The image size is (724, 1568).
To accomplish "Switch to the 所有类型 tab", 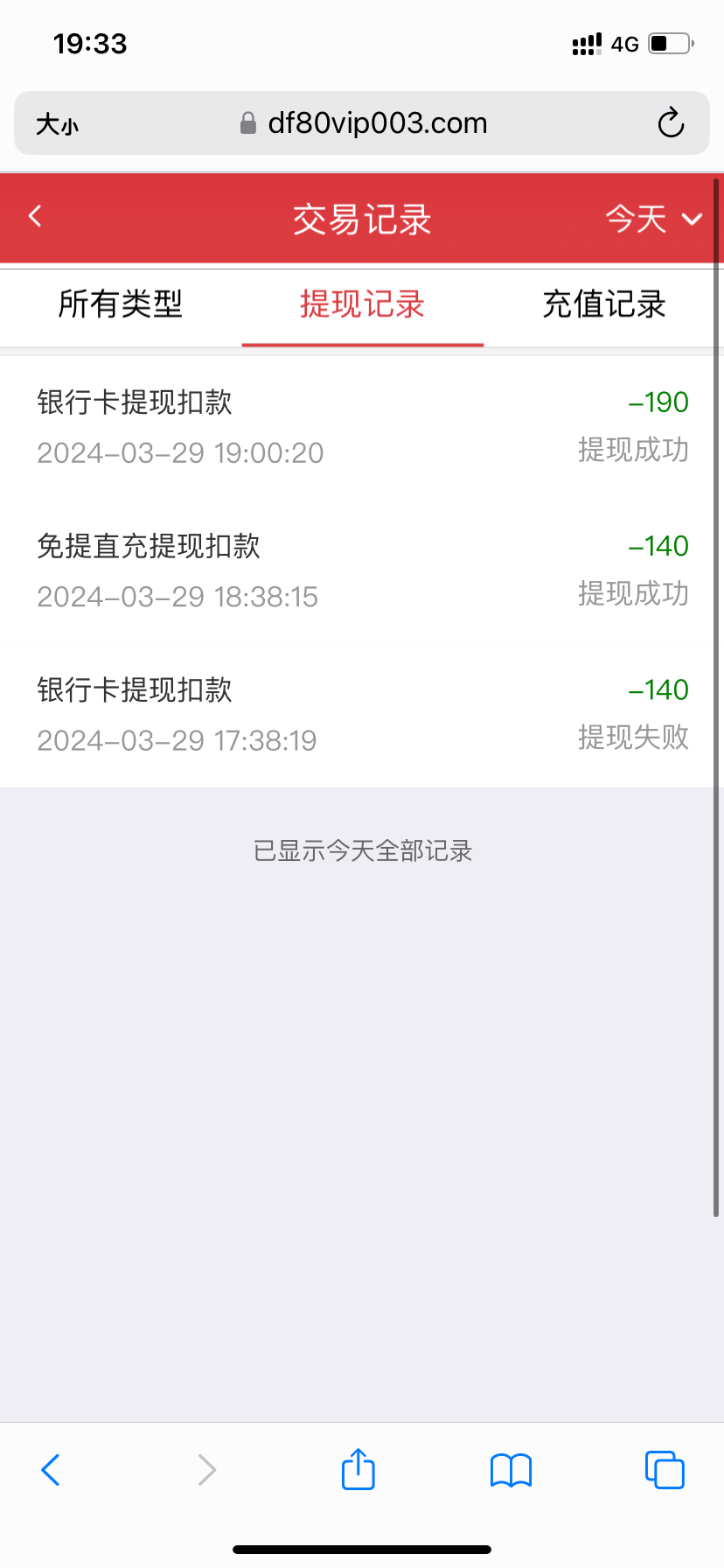I will [x=121, y=304].
